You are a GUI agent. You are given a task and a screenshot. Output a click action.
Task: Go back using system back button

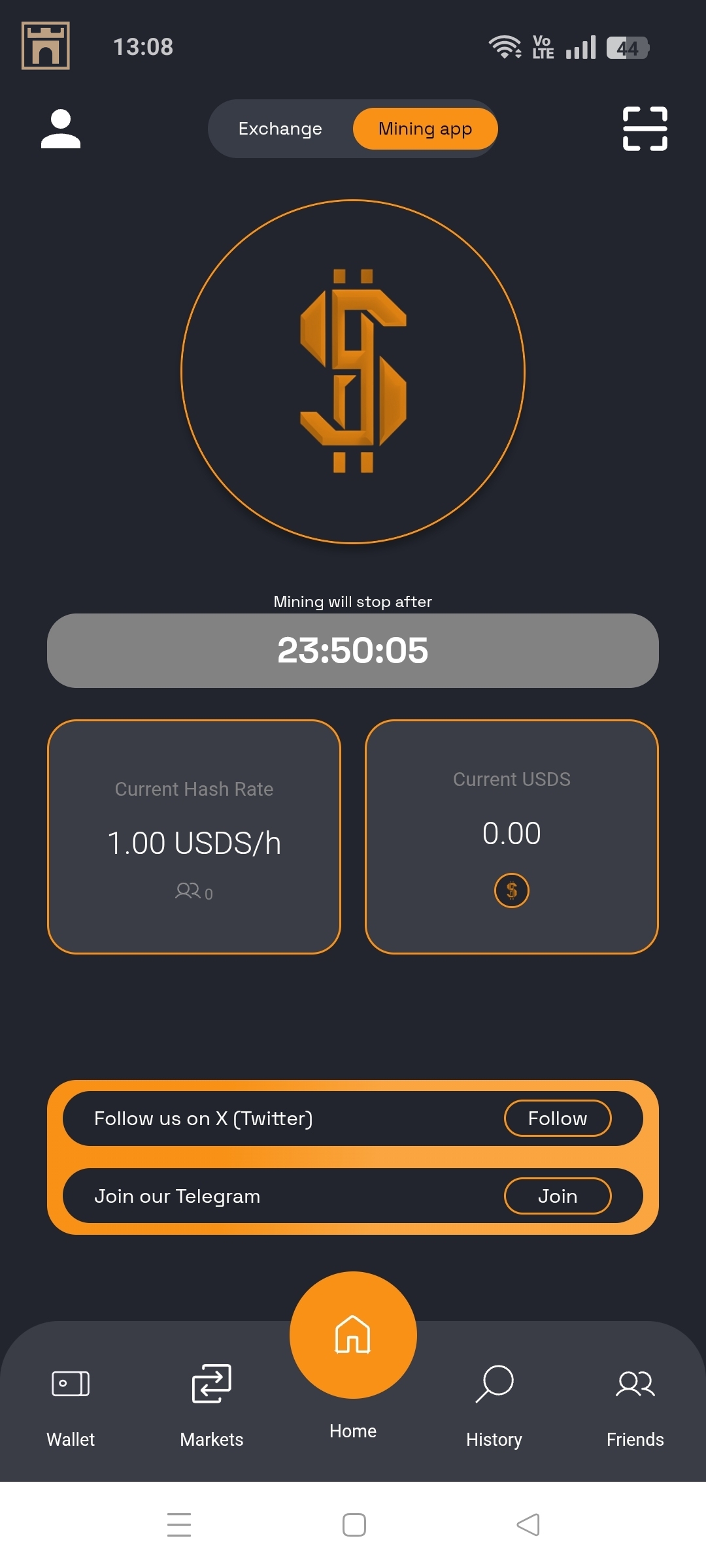[528, 1525]
